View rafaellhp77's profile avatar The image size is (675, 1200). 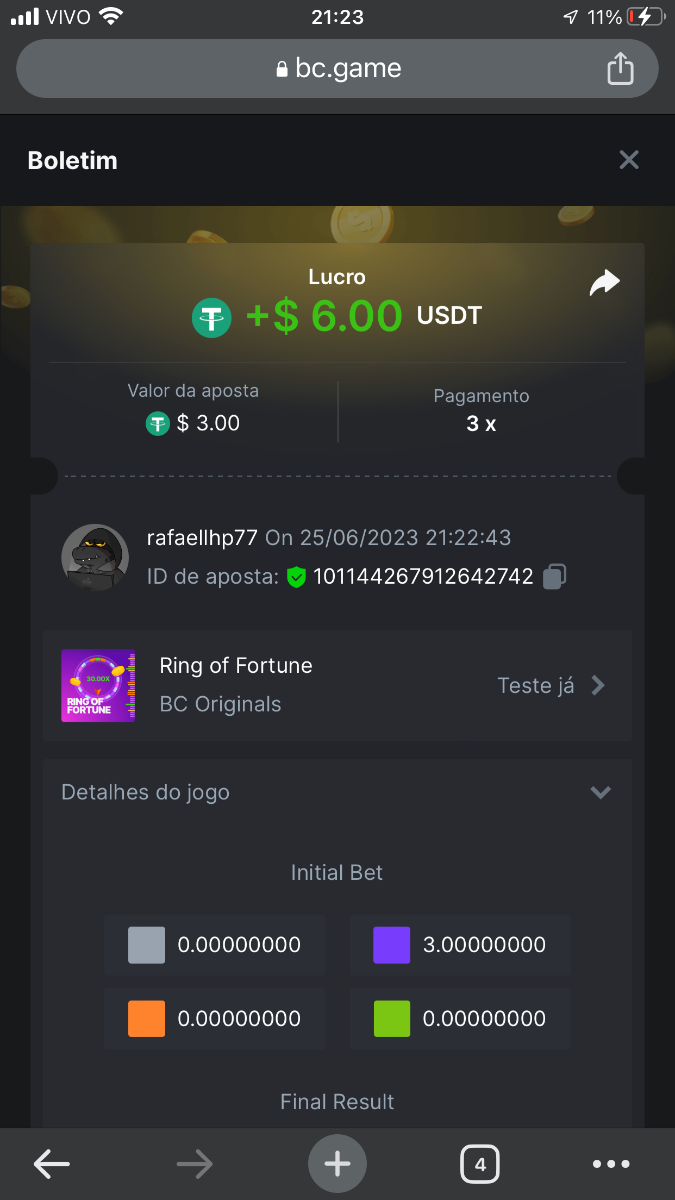tap(95, 558)
